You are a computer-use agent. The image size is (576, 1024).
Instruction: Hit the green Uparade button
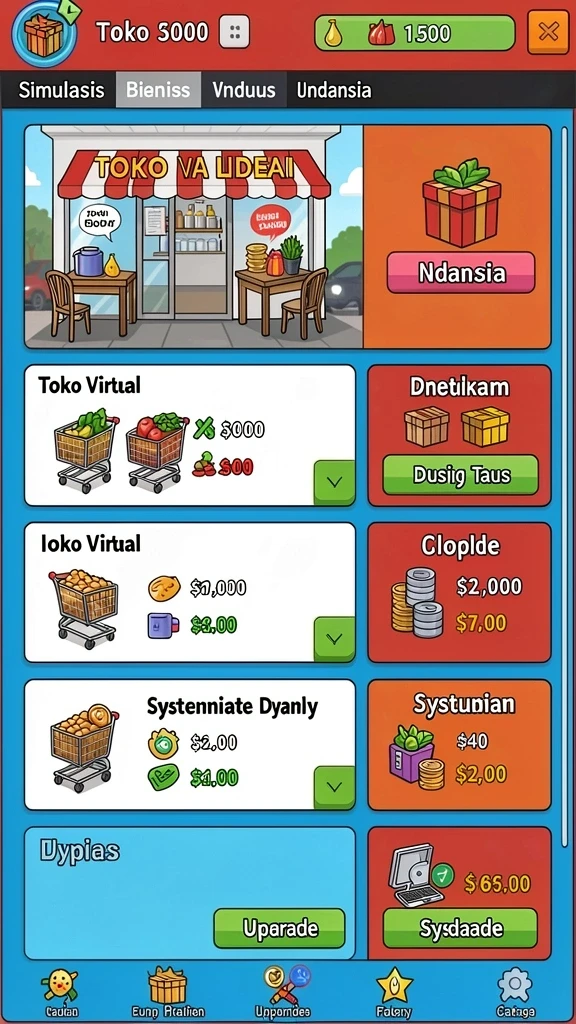click(280, 928)
